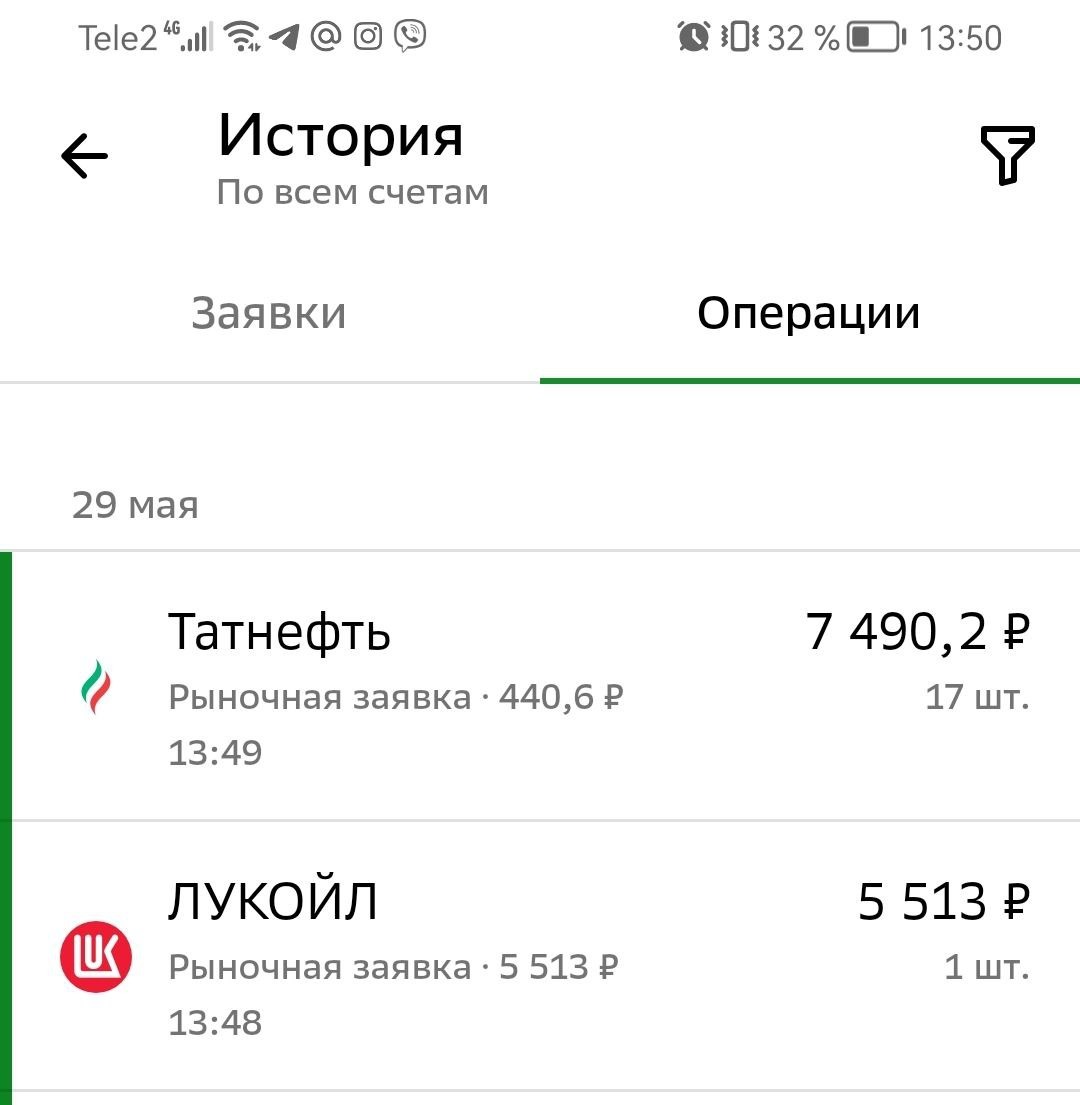Select the Операции tab
The width and height of the screenshot is (1080, 1105).
point(808,314)
